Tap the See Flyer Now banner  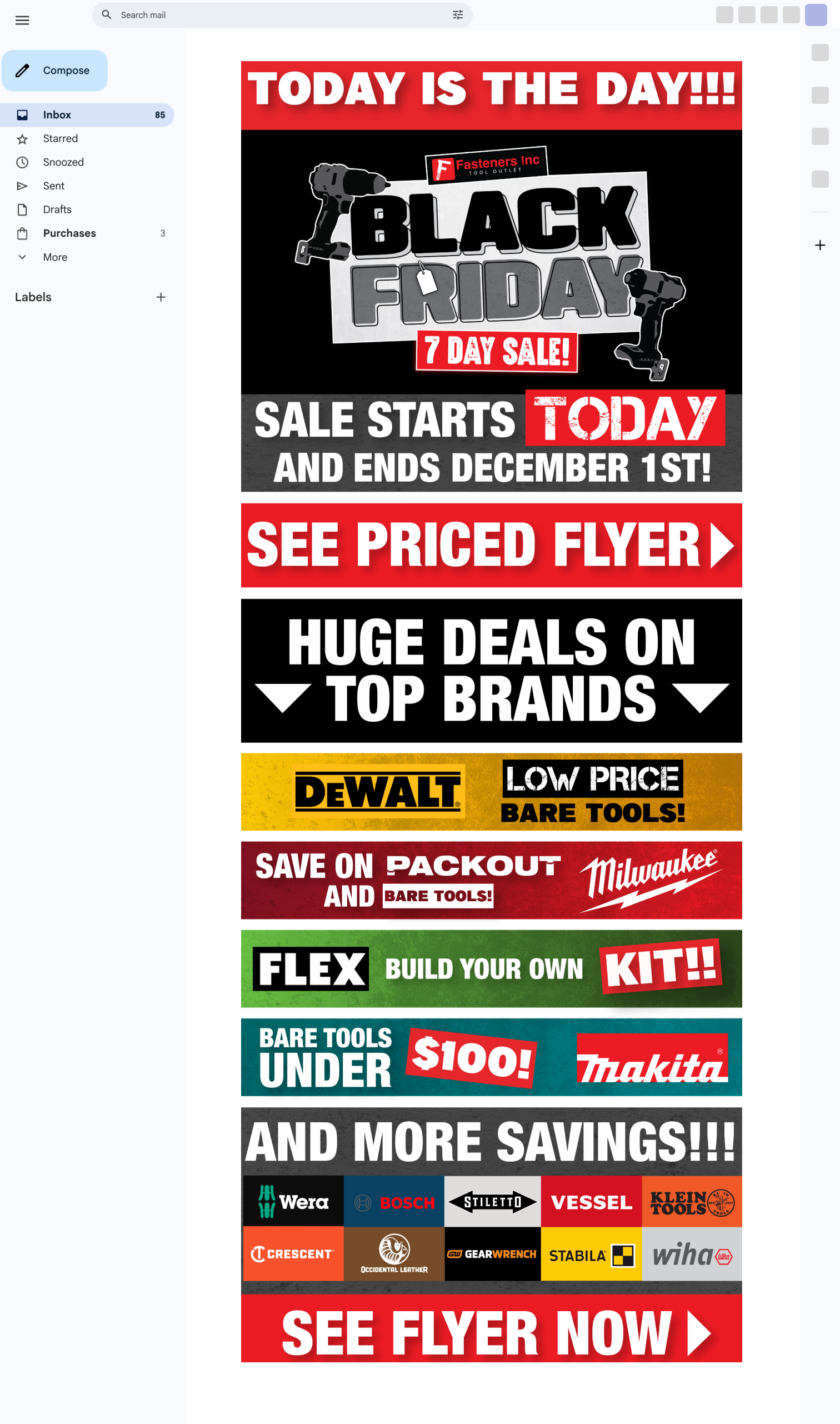pyautogui.click(x=491, y=1332)
